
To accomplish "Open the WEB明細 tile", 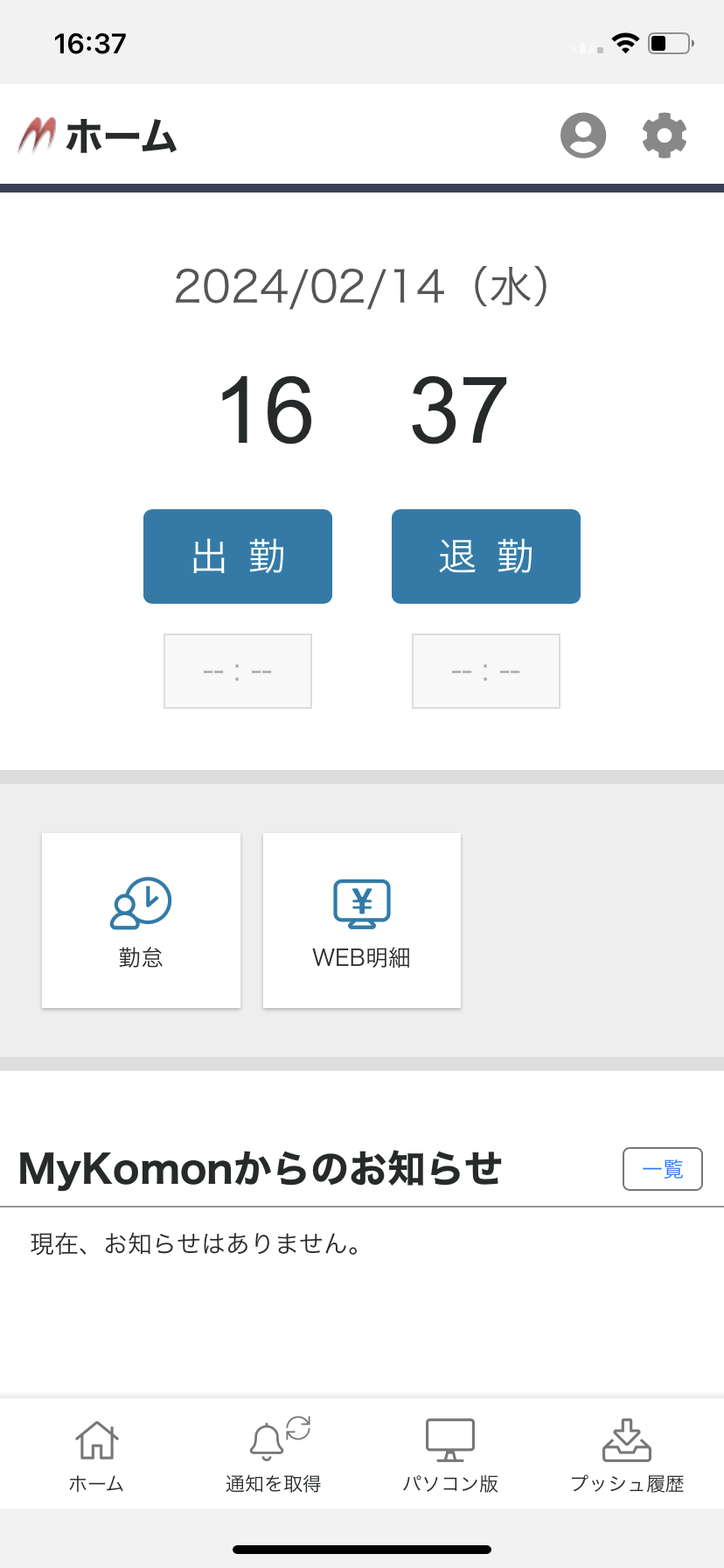I will pos(362,920).
